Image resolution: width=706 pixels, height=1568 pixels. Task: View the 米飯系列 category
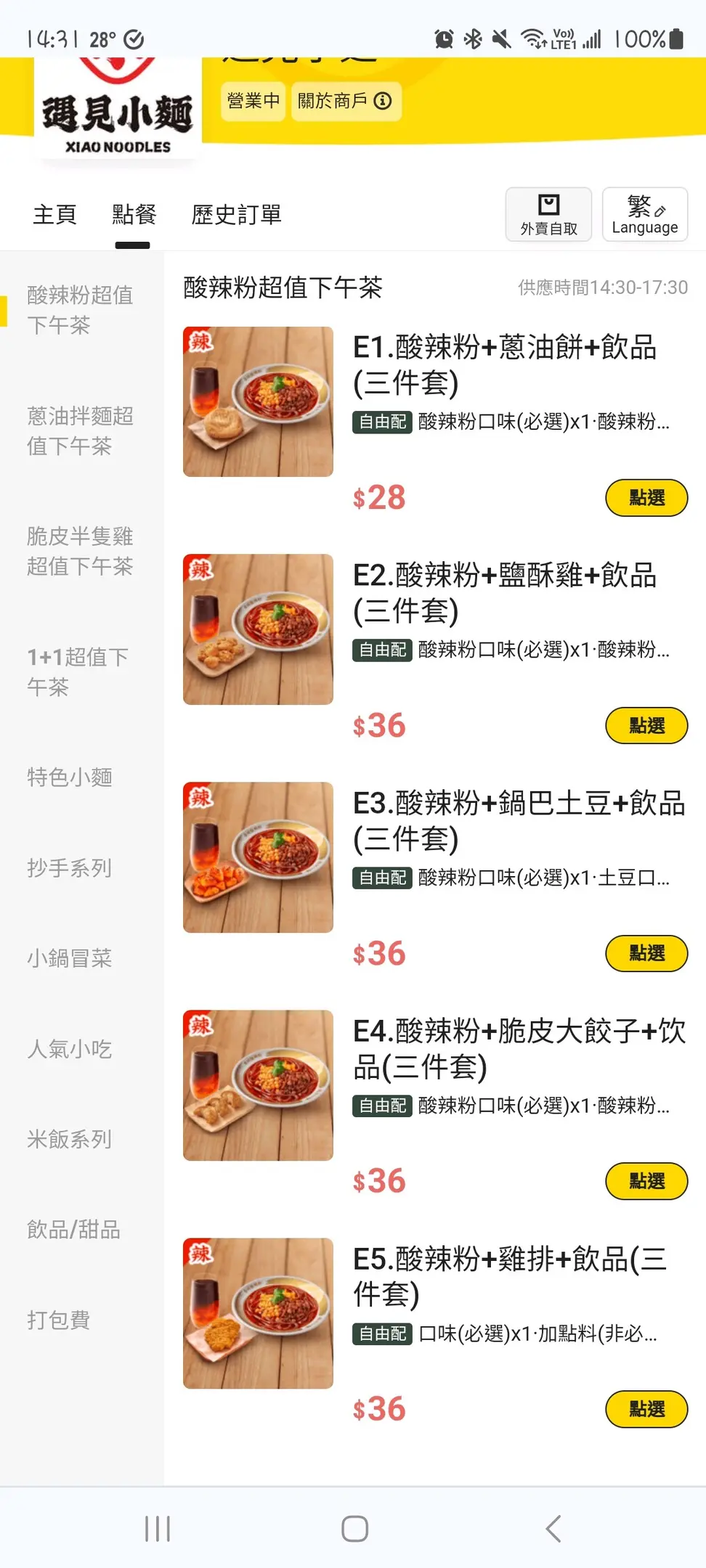(x=70, y=1139)
